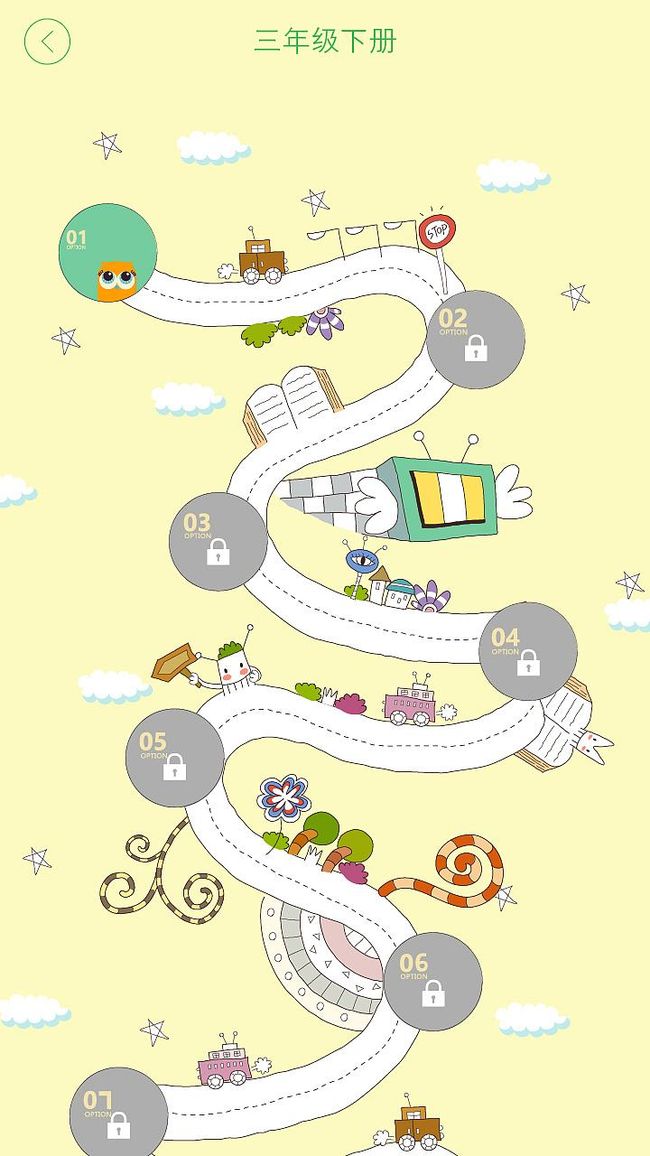The height and width of the screenshot is (1156, 650).
Task: Choose the locked level 05 circle
Action: (x=175, y=757)
